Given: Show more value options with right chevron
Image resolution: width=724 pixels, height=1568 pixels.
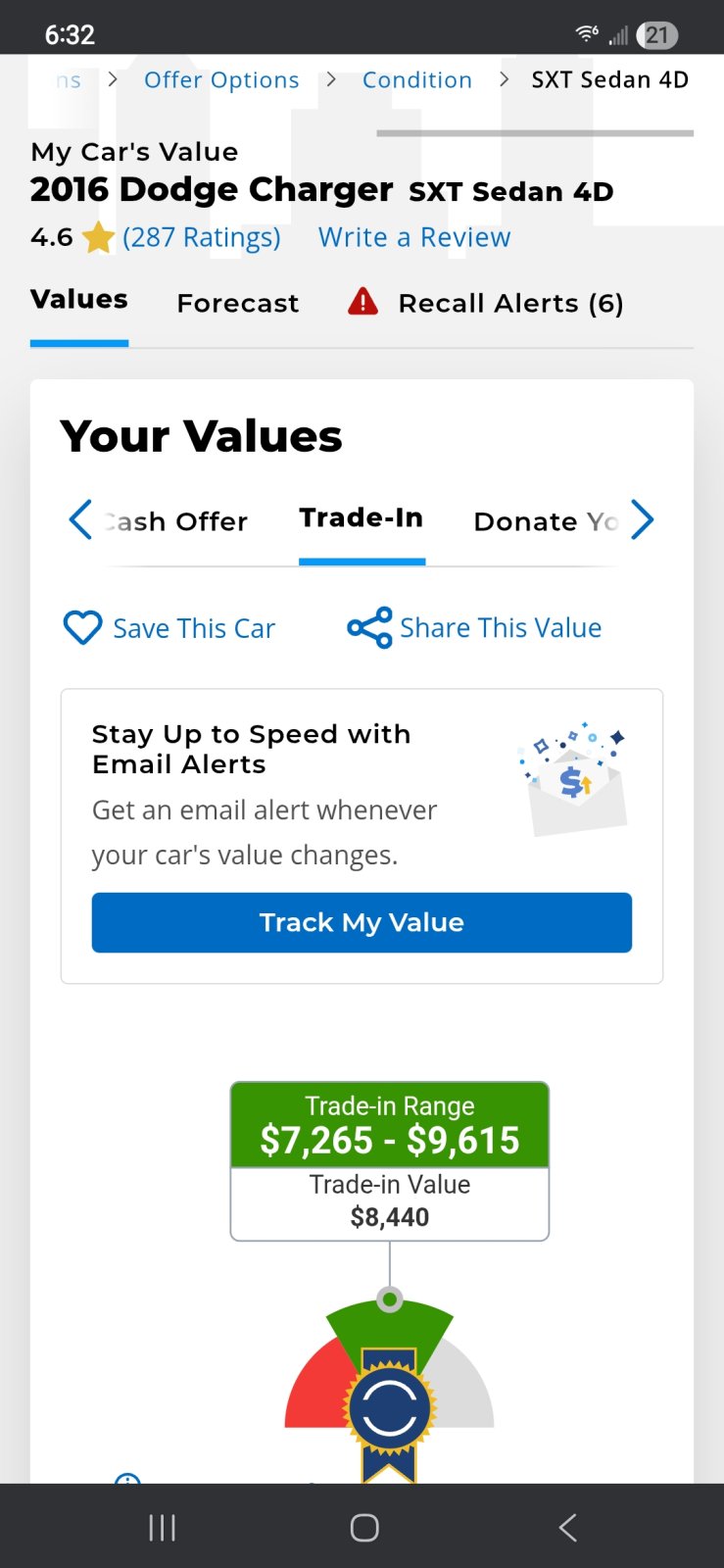Looking at the screenshot, I should pos(642,519).
